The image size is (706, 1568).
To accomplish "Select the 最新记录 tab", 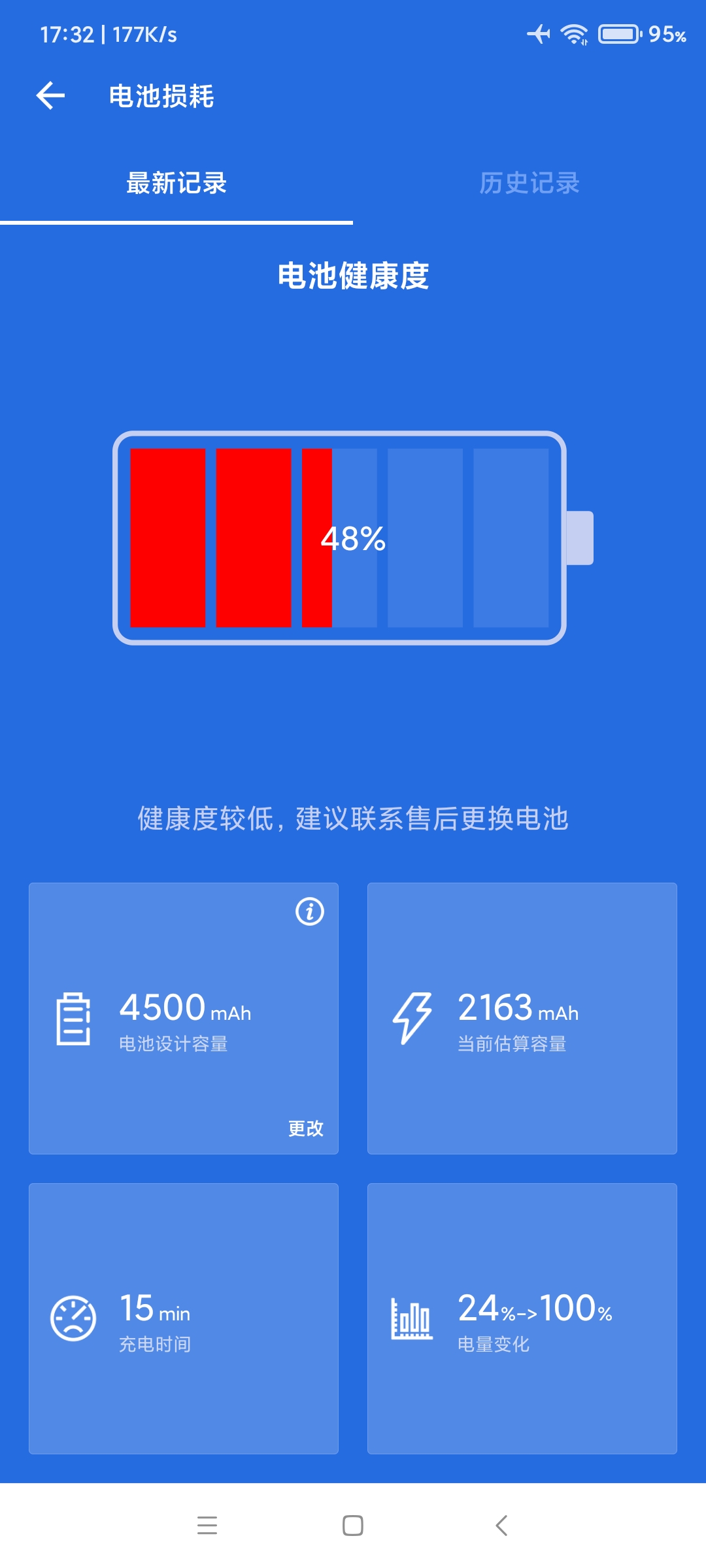I will [x=176, y=183].
